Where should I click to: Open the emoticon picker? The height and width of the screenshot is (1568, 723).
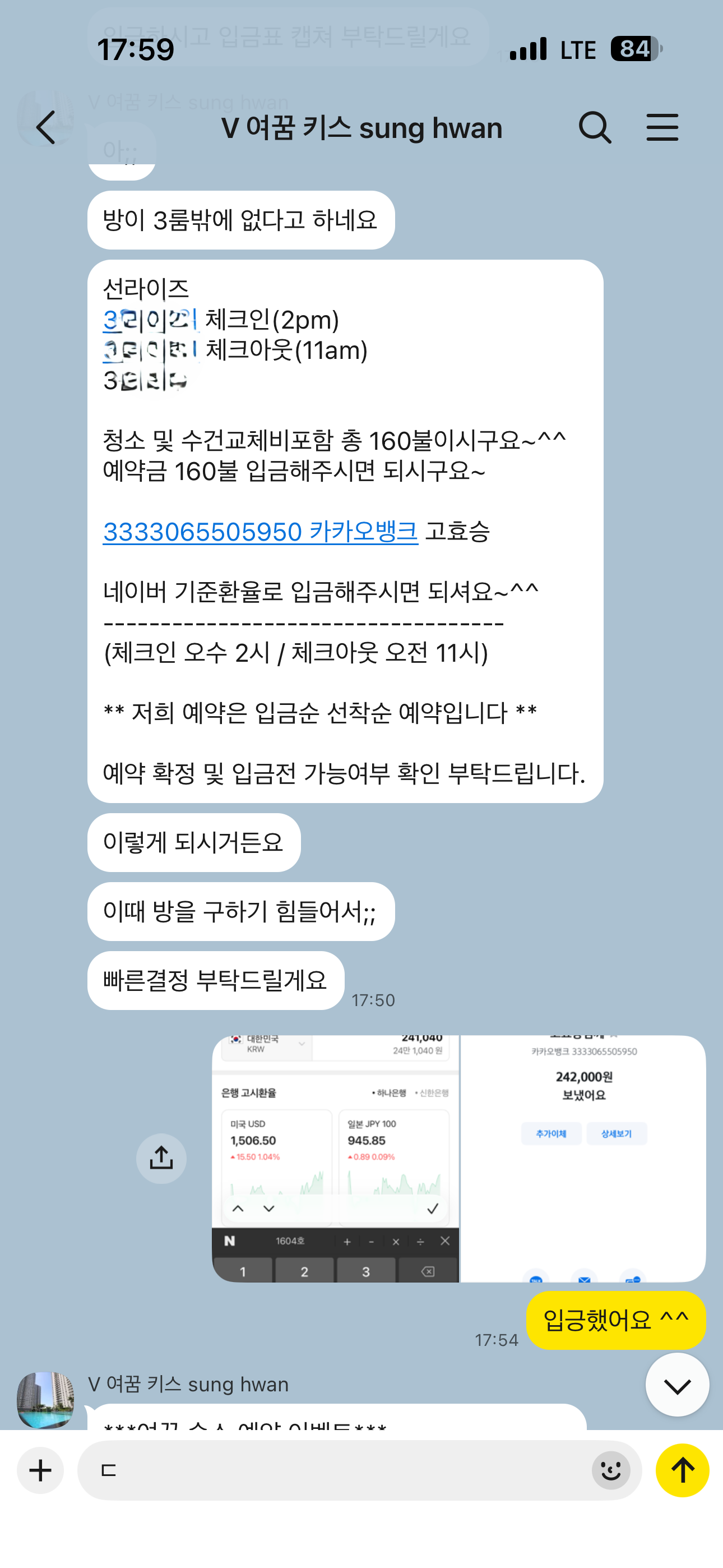tap(610, 1470)
